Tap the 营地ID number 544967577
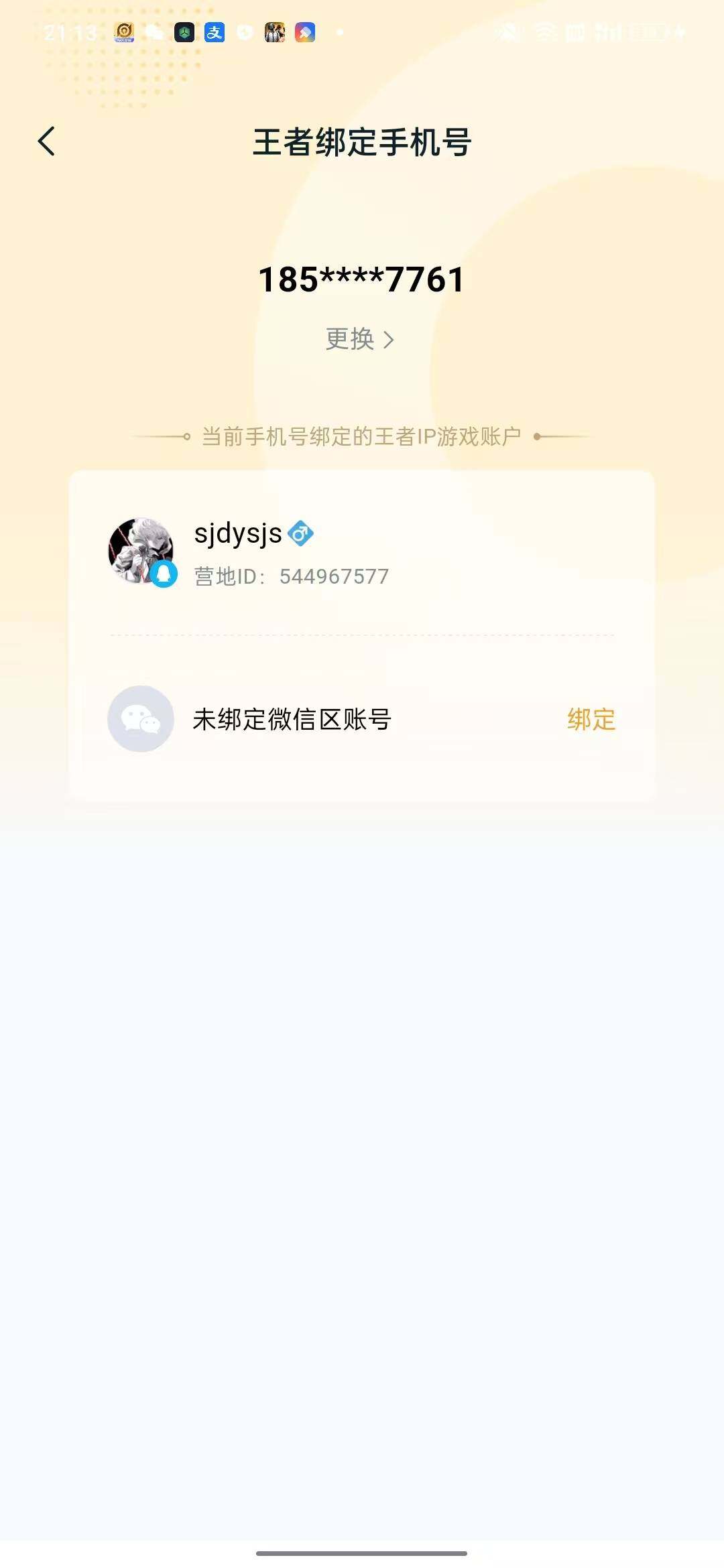The width and height of the screenshot is (724, 1568). click(333, 576)
